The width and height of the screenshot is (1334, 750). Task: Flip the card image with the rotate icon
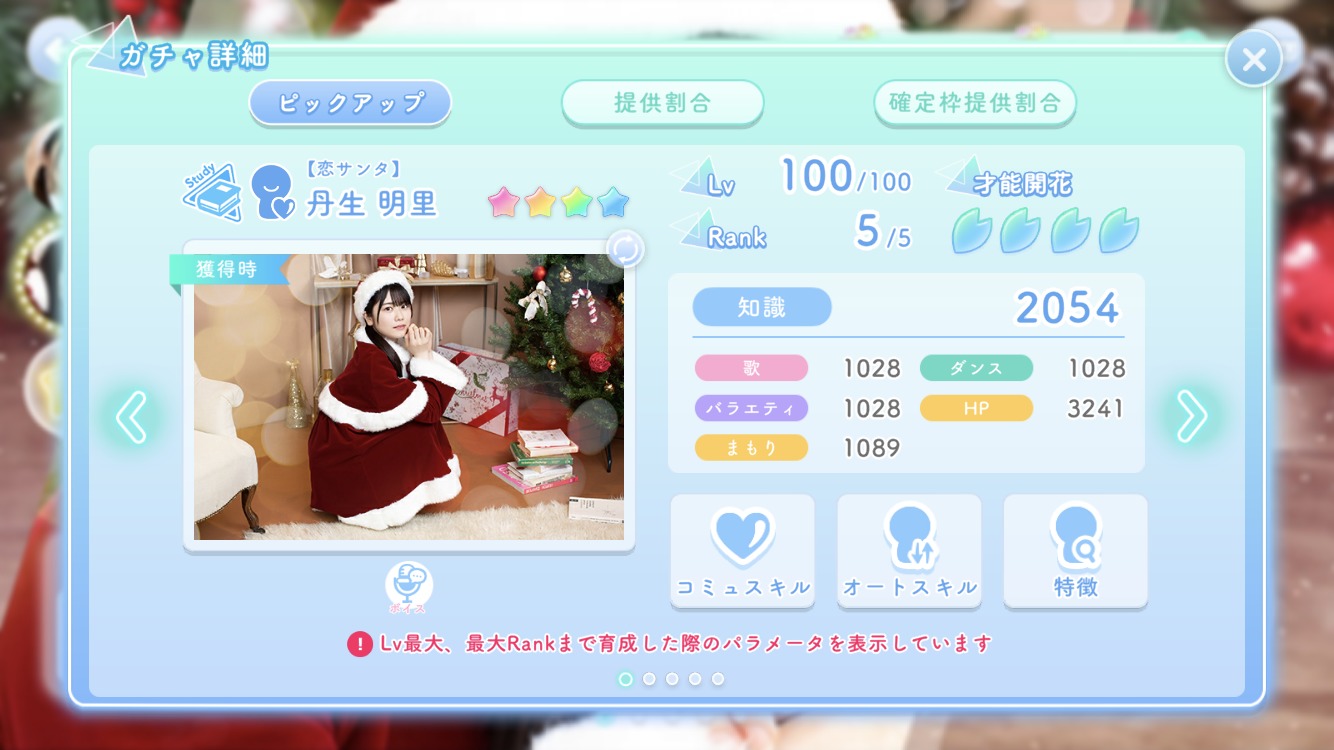point(625,250)
